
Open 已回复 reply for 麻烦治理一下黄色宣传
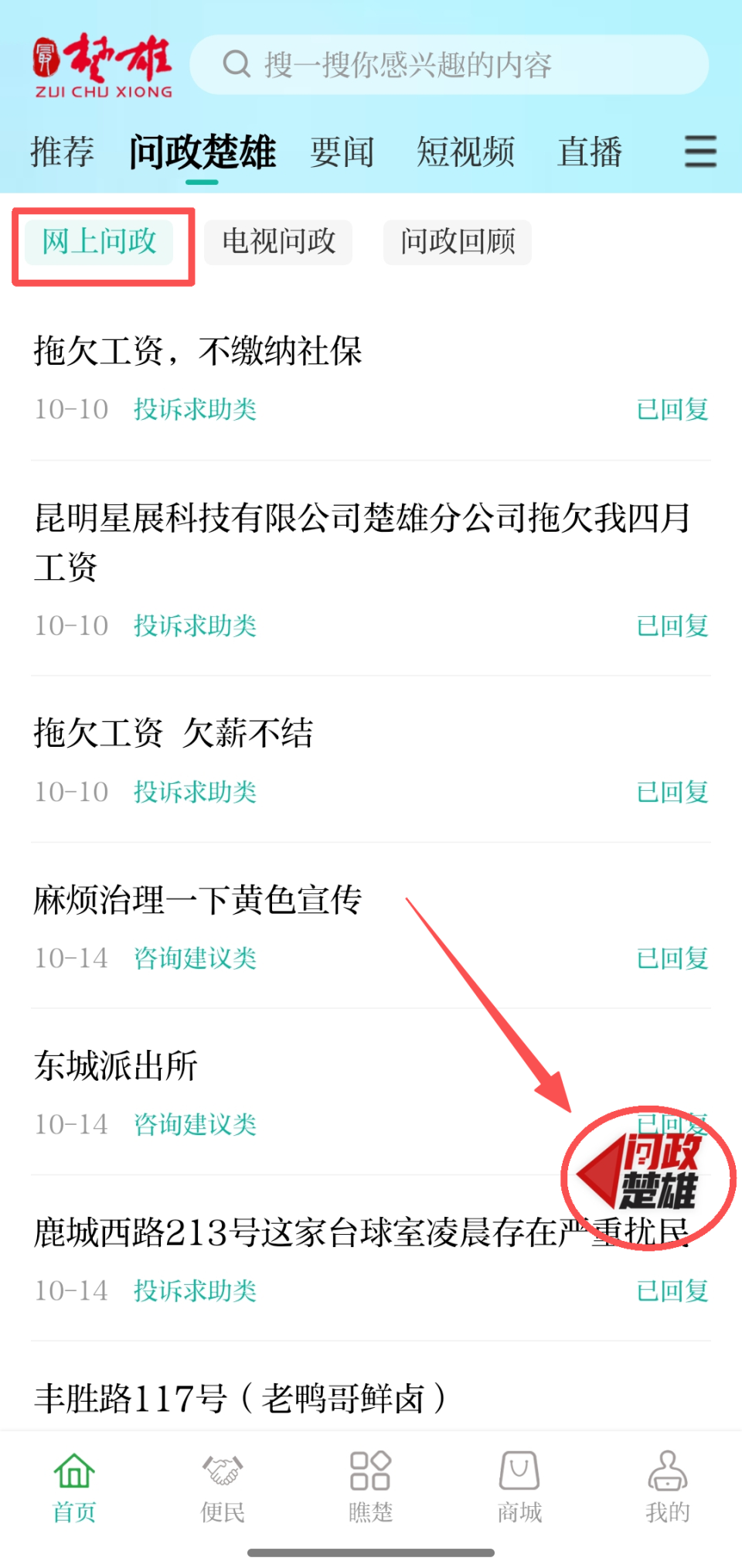point(672,959)
